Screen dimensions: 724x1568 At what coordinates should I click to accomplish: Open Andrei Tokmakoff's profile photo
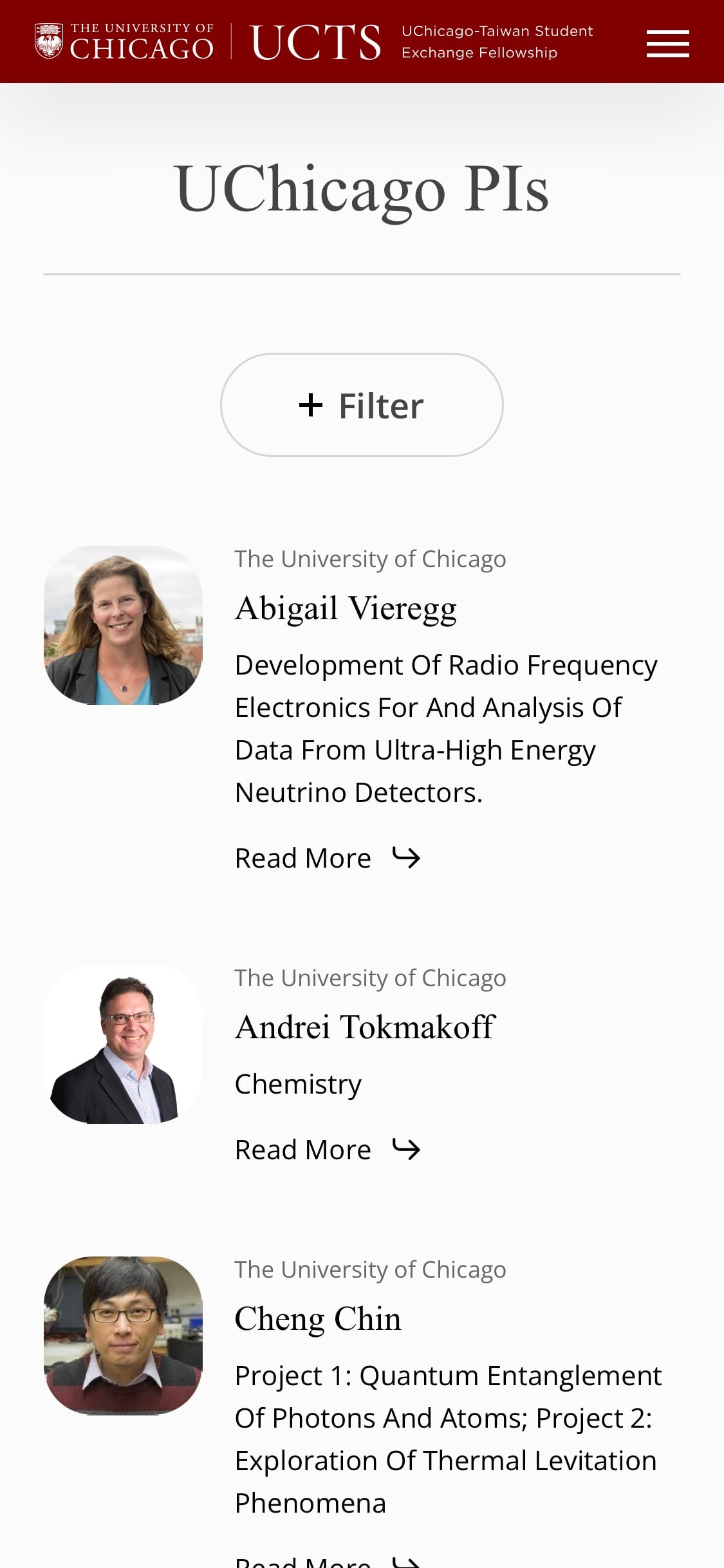[x=123, y=1044]
